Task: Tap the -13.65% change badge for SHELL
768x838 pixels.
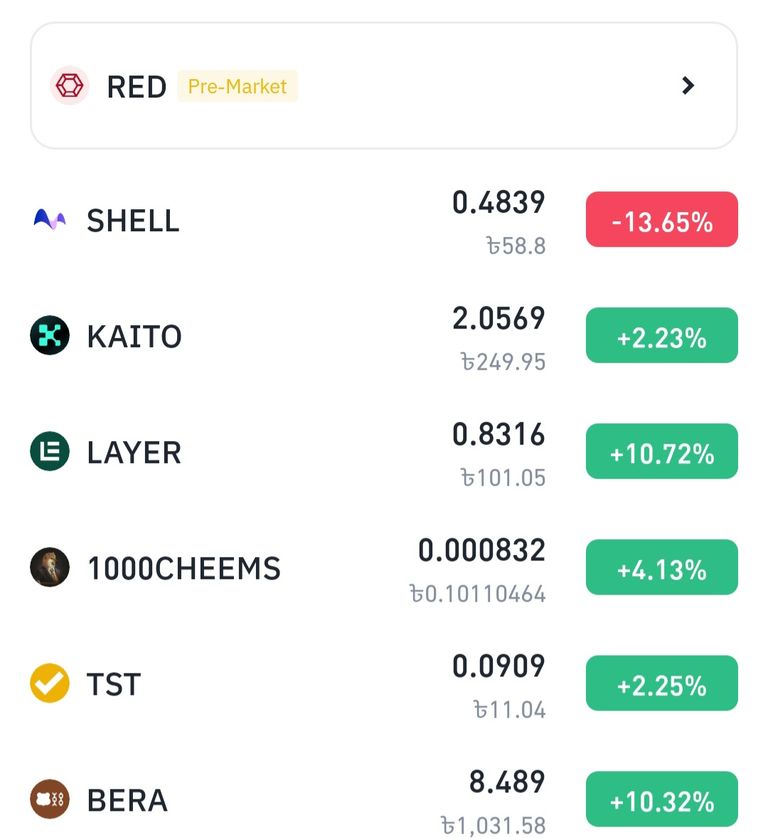Action: pyautogui.click(x=661, y=220)
